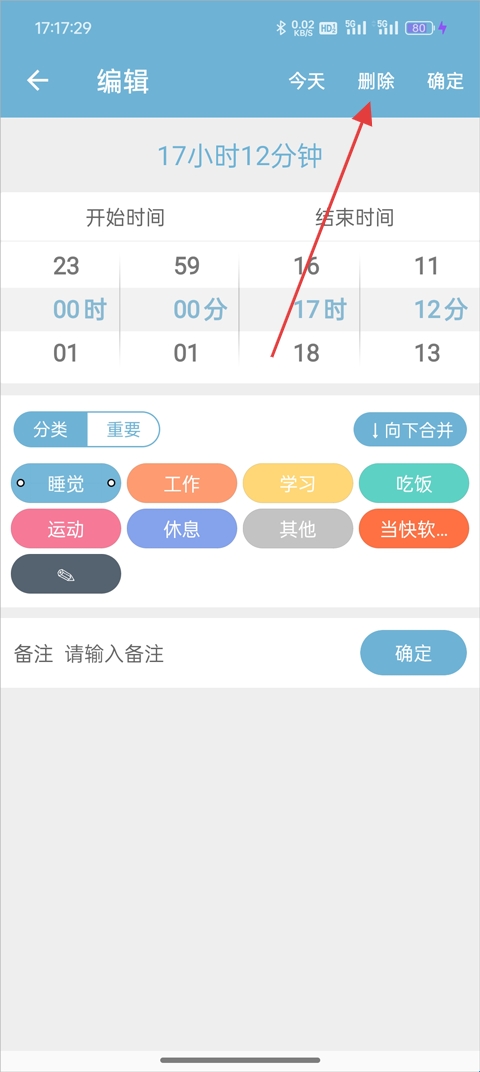
Task: Set end hour to 18 in picker
Action: pyautogui.click(x=306, y=353)
